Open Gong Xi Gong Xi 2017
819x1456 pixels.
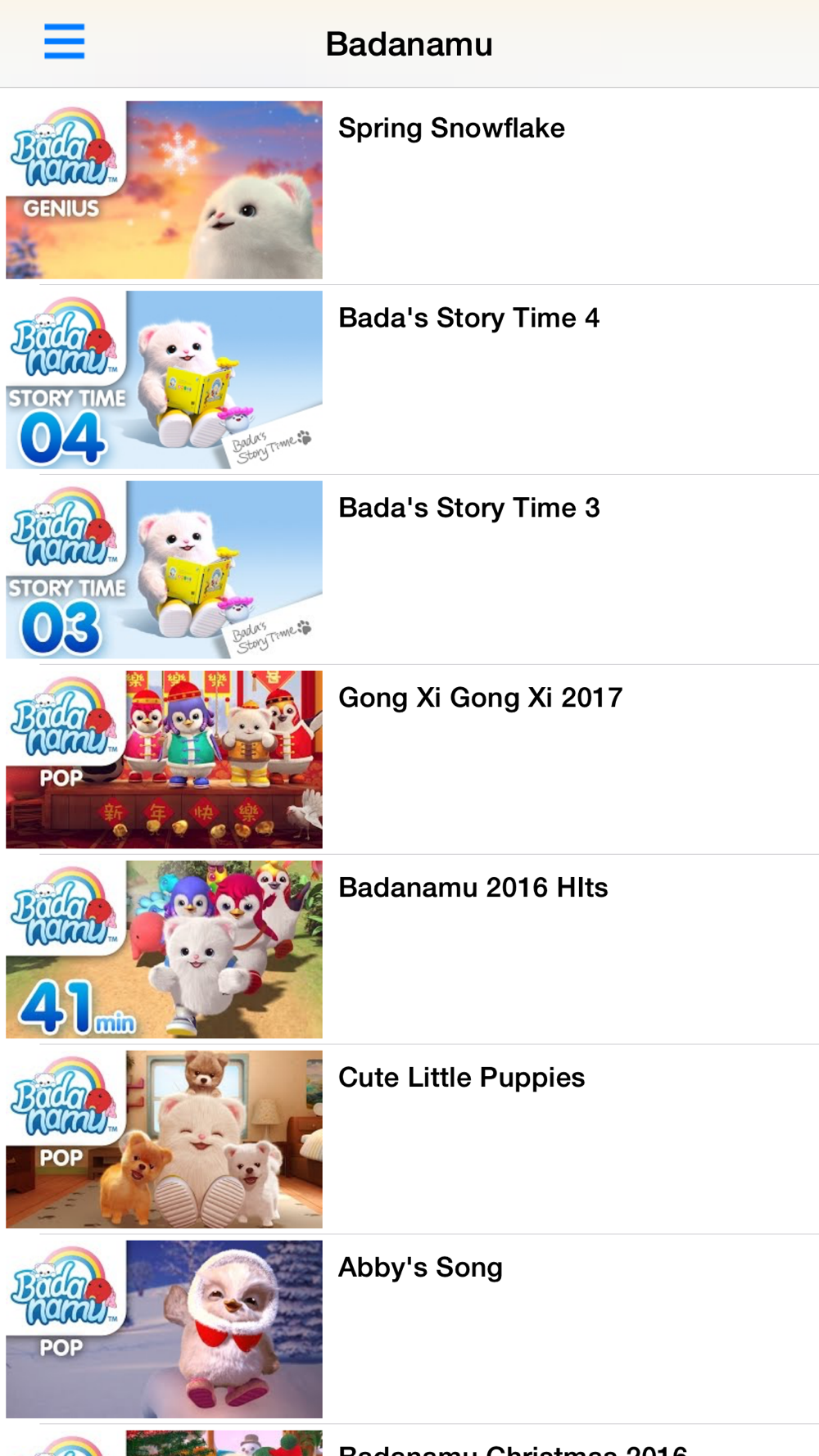[409, 759]
